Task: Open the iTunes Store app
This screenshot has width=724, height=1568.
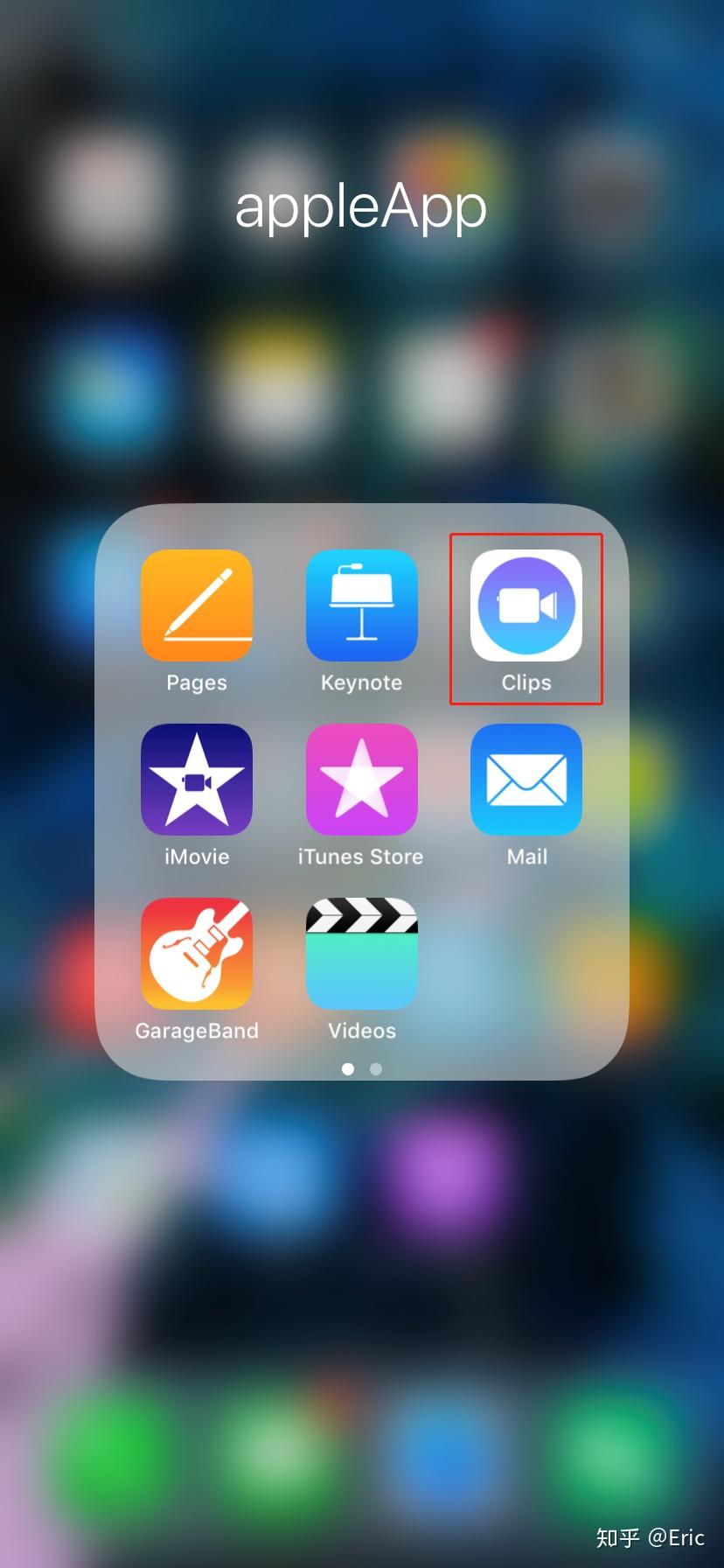Action: (x=362, y=780)
